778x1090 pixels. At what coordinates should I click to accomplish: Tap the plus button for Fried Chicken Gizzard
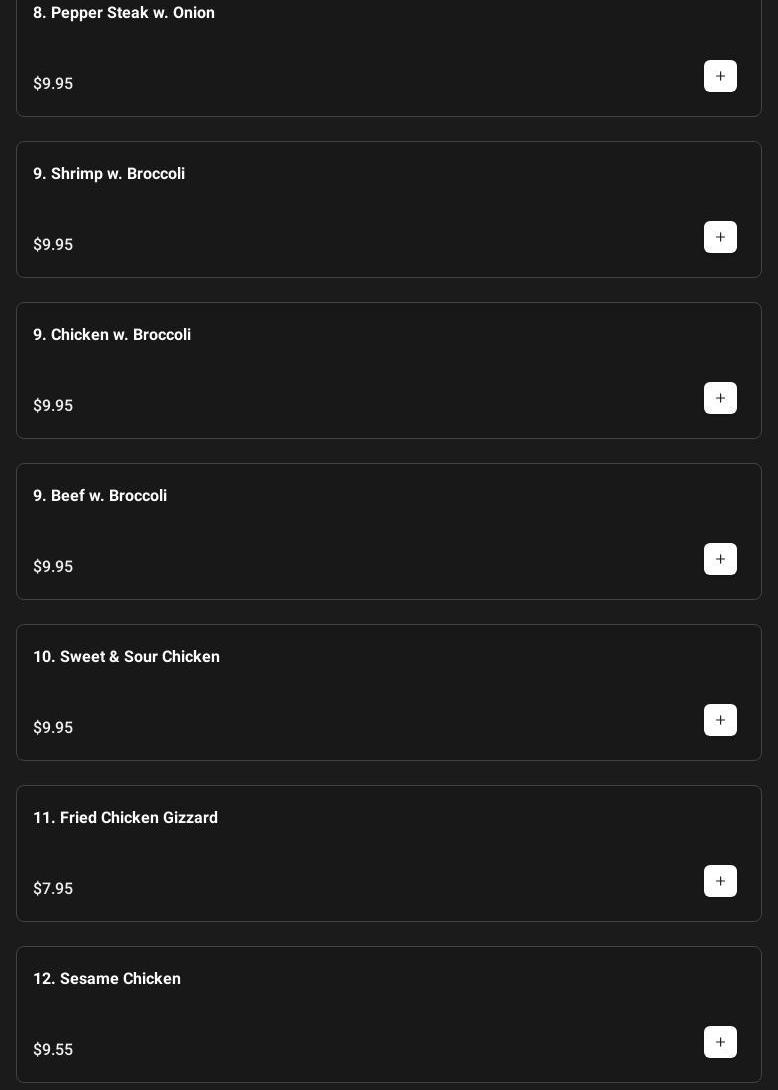tap(720, 881)
